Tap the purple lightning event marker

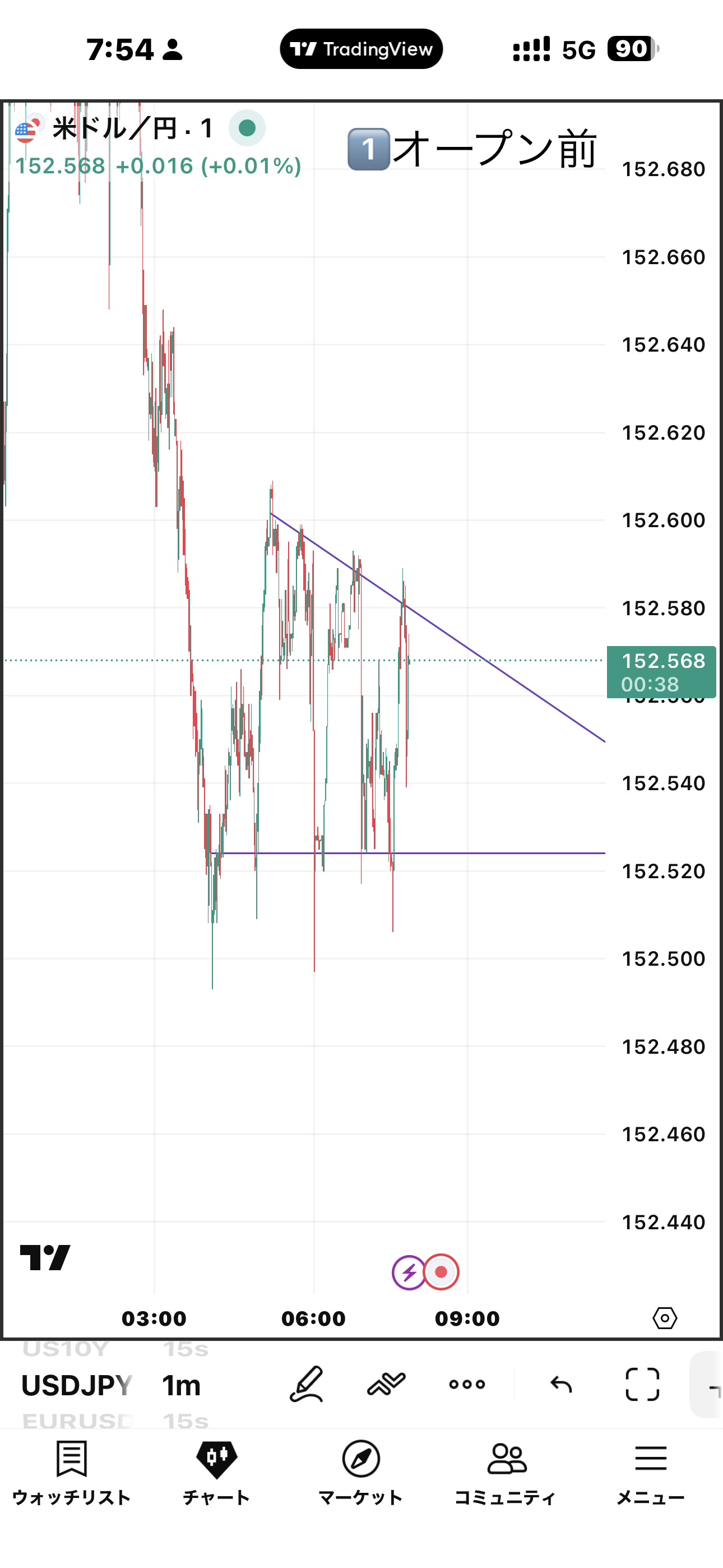(x=409, y=1272)
